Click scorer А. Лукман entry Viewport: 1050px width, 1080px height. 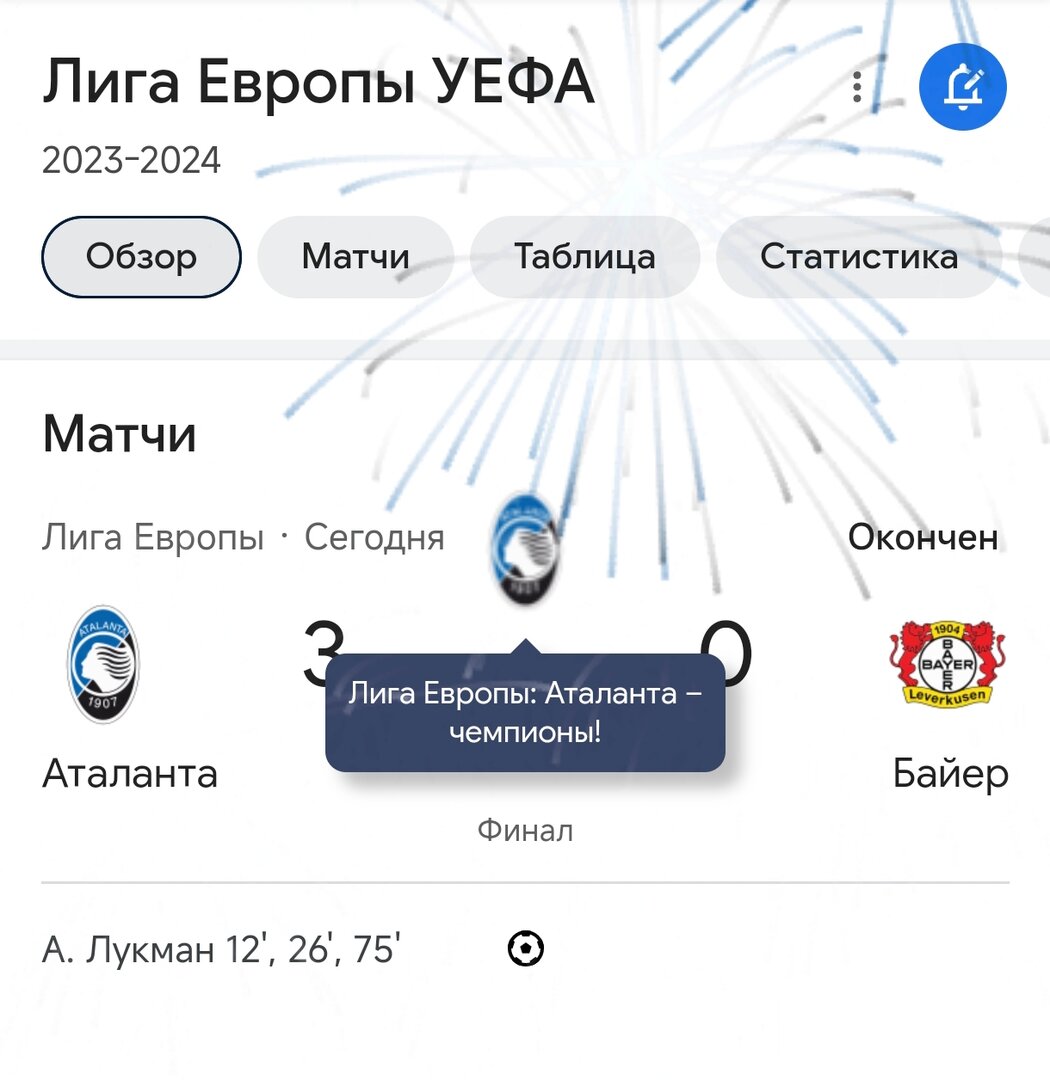click(x=222, y=948)
